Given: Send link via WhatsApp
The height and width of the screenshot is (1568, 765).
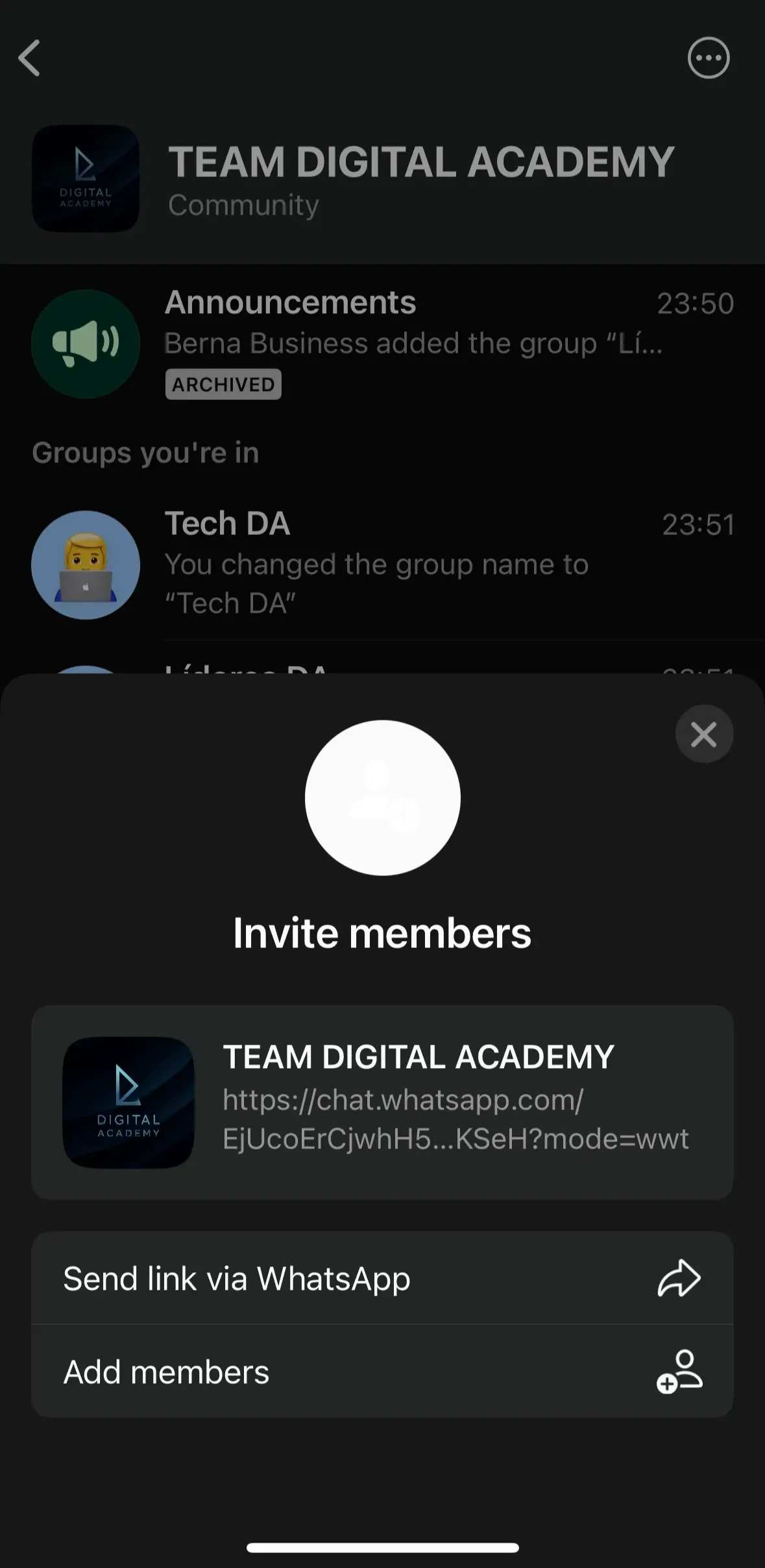Looking at the screenshot, I should [x=382, y=1279].
